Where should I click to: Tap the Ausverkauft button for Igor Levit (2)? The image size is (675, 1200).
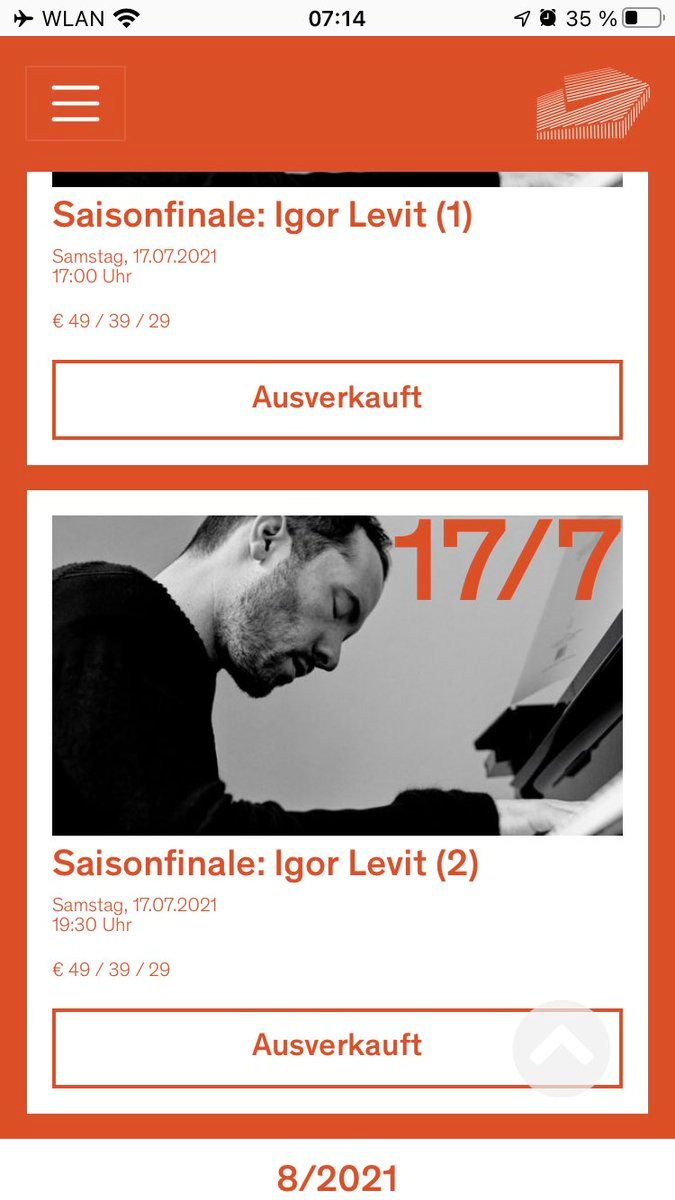[x=337, y=1047]
